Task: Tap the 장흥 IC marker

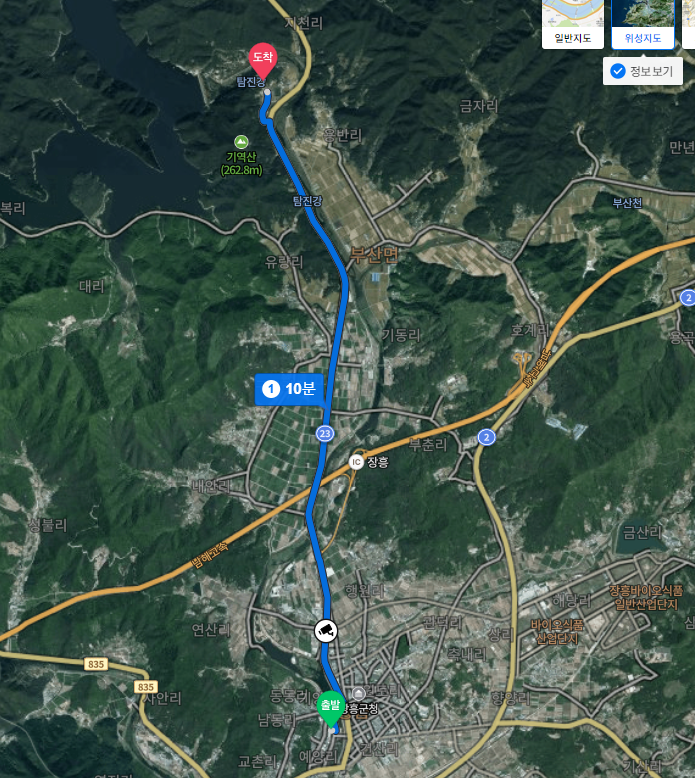Action: 356,461
